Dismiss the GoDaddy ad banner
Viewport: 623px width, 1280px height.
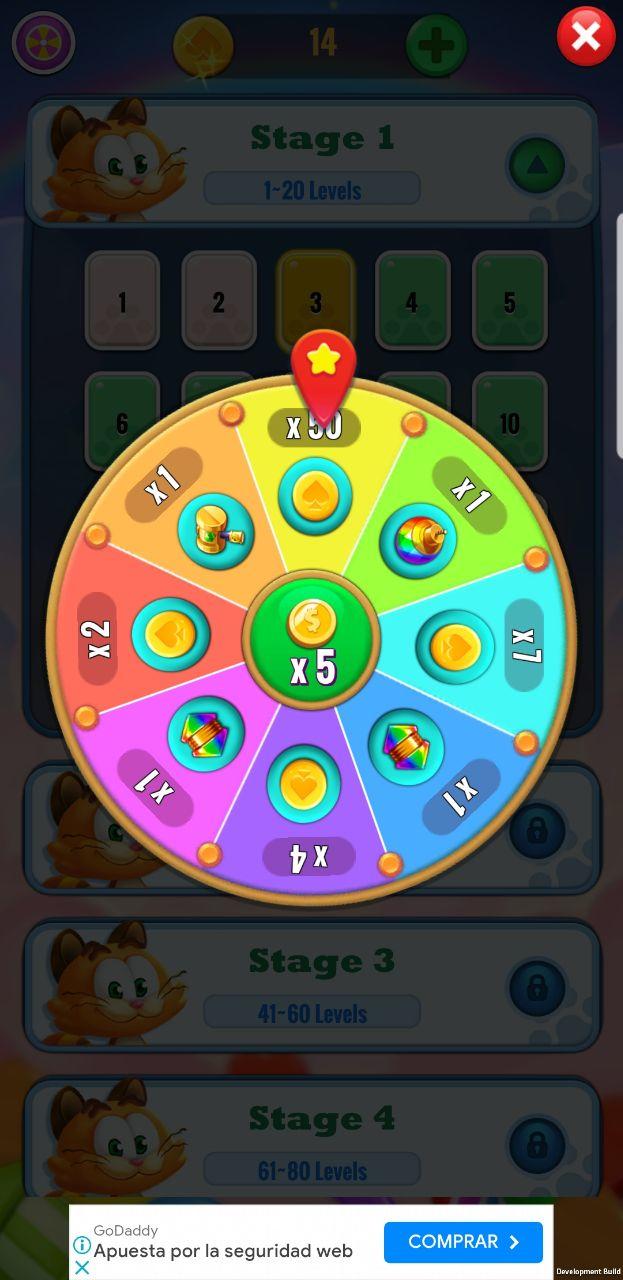(83, 1268)
